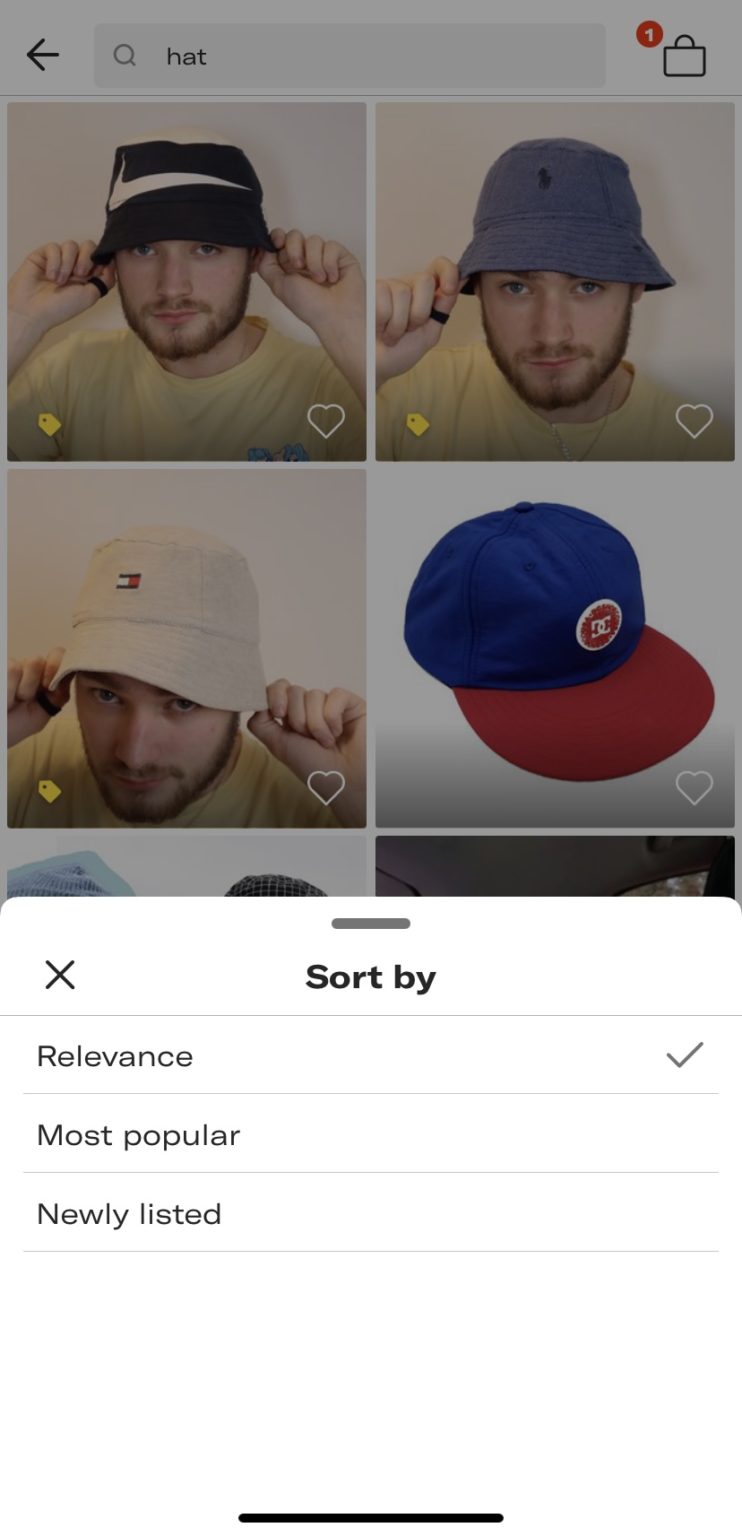This screenshot has width=742, height=1536.
Task: Click the checkmark beside Relevance
Action: (684, 1055)
